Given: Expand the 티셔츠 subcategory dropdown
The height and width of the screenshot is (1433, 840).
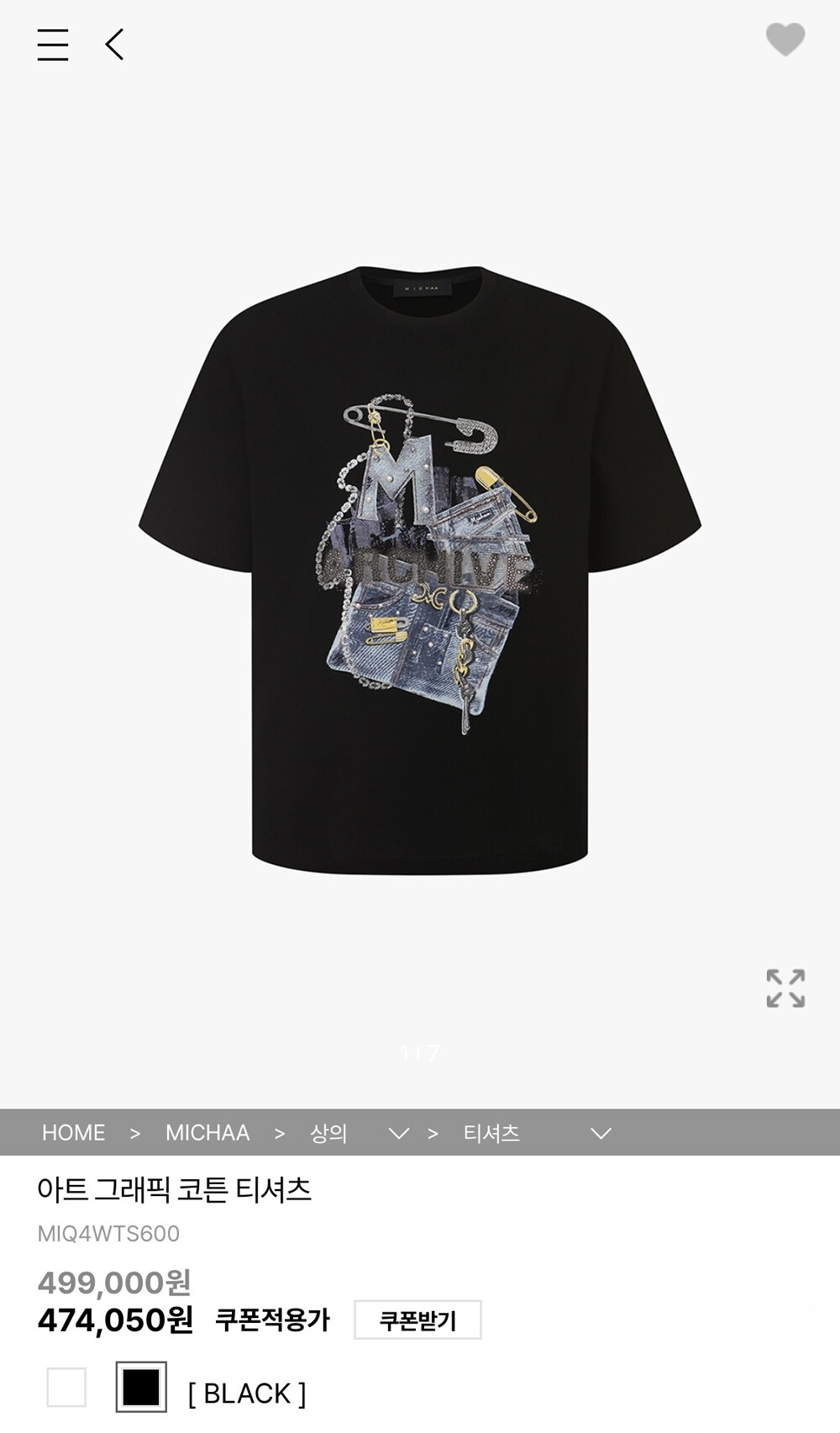Looking at the screenshot, I should point(600,1134).
